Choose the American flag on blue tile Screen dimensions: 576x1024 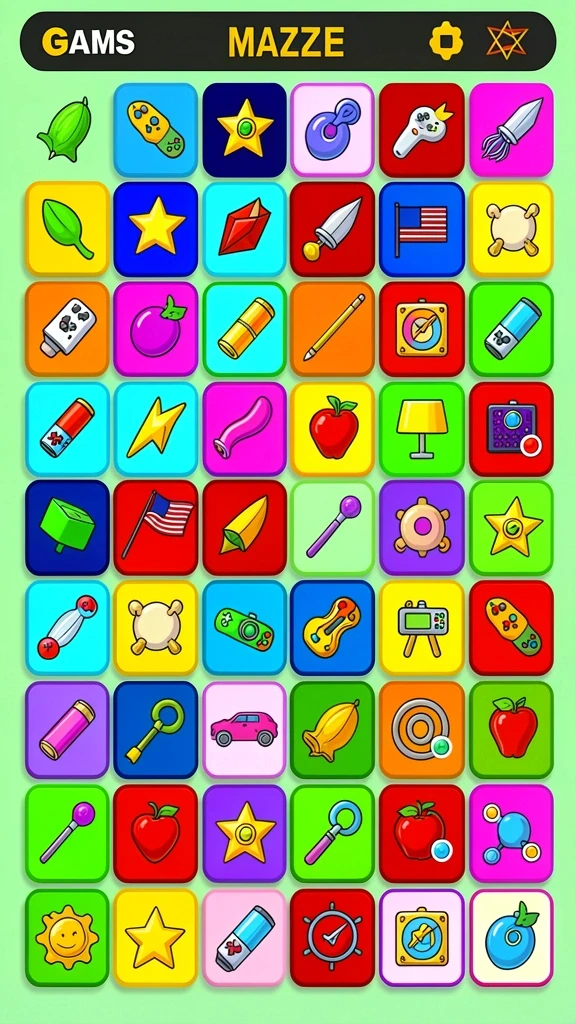click(x=422, y=229)
